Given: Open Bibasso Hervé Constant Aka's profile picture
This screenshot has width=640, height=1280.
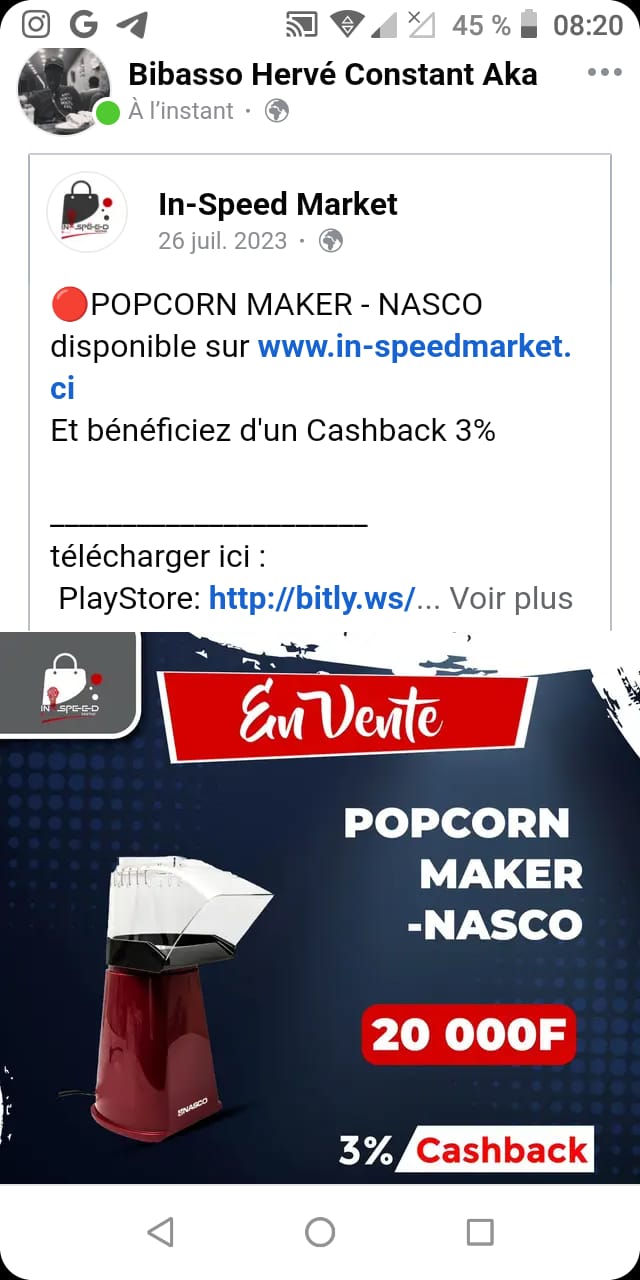Looking at the screenshot, I should coord(64,90).
